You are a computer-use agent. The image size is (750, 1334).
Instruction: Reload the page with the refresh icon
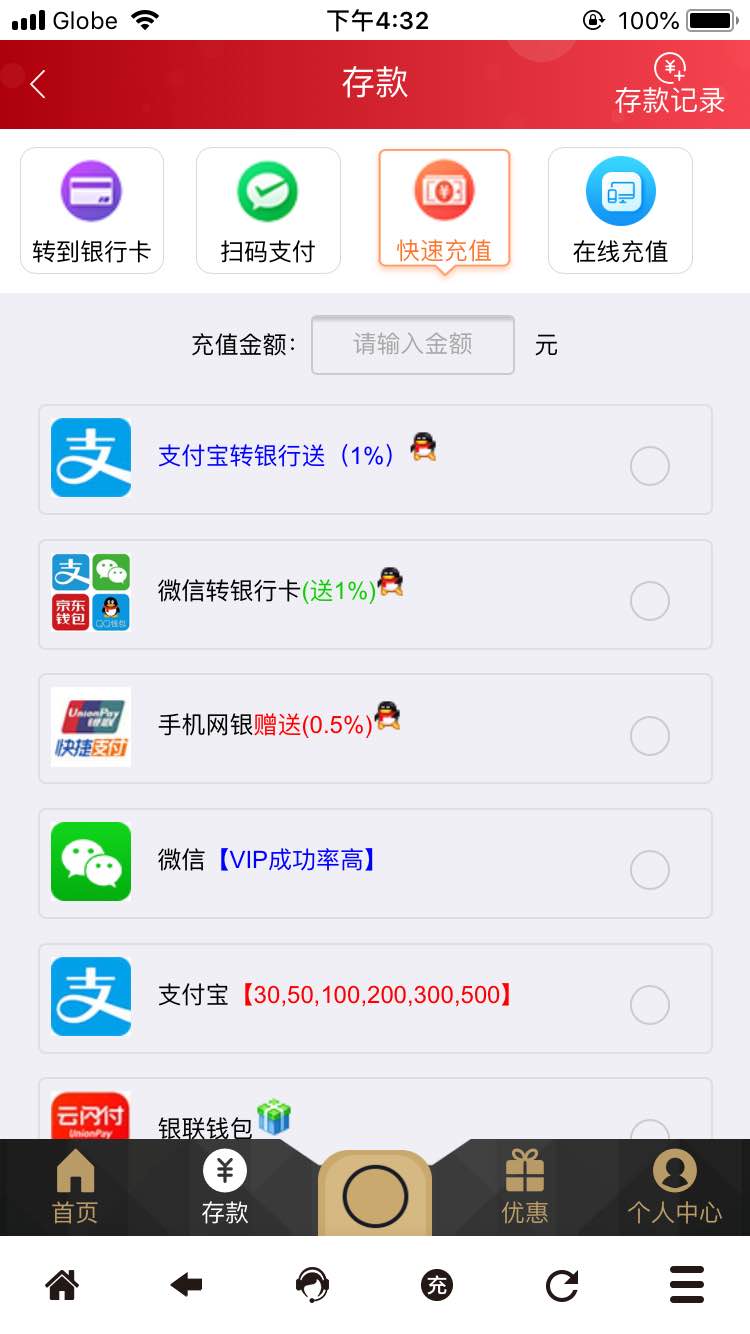tap(562, 1285)
